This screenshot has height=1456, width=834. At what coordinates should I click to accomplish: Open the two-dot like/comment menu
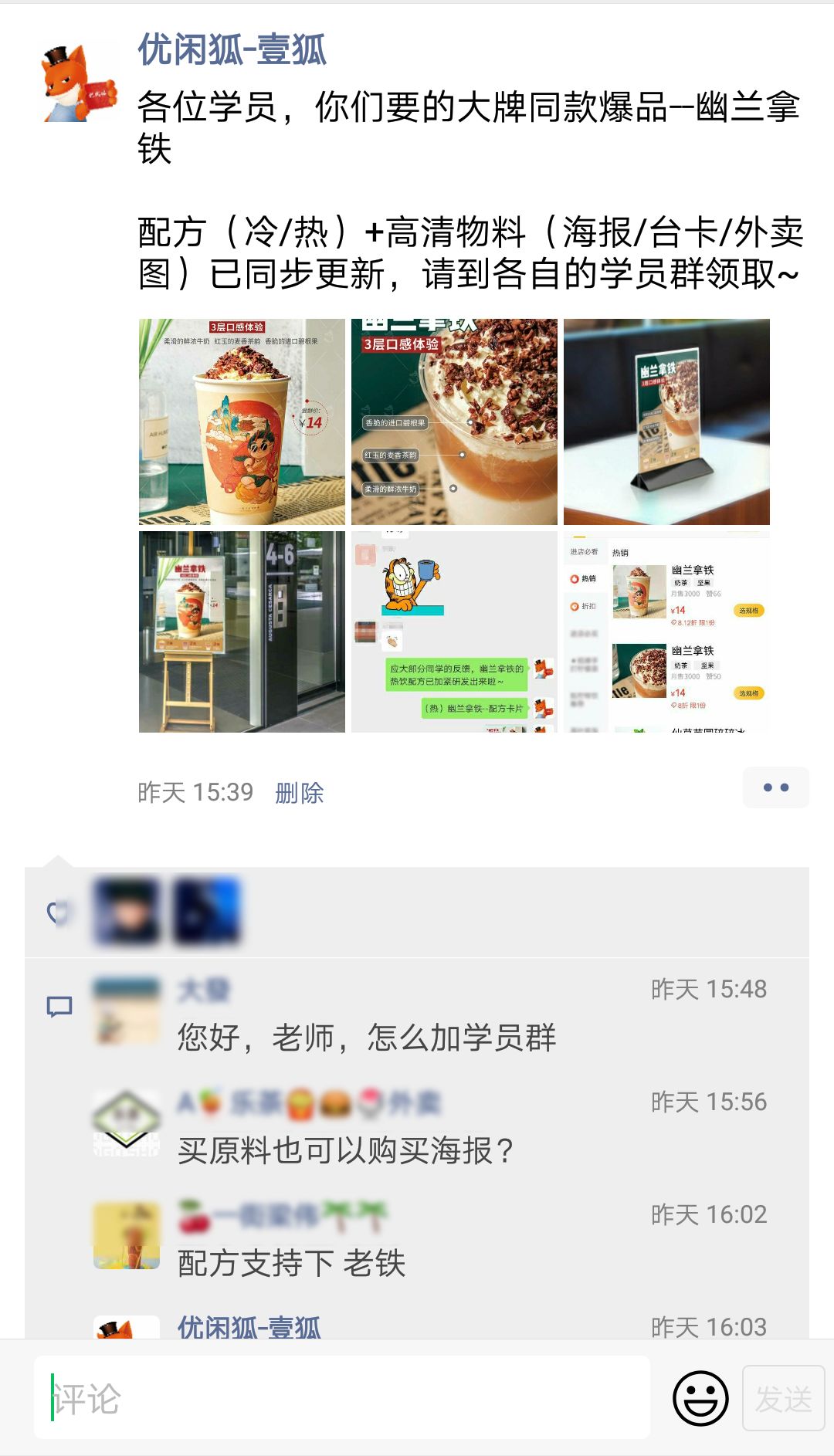pos(775,787)
